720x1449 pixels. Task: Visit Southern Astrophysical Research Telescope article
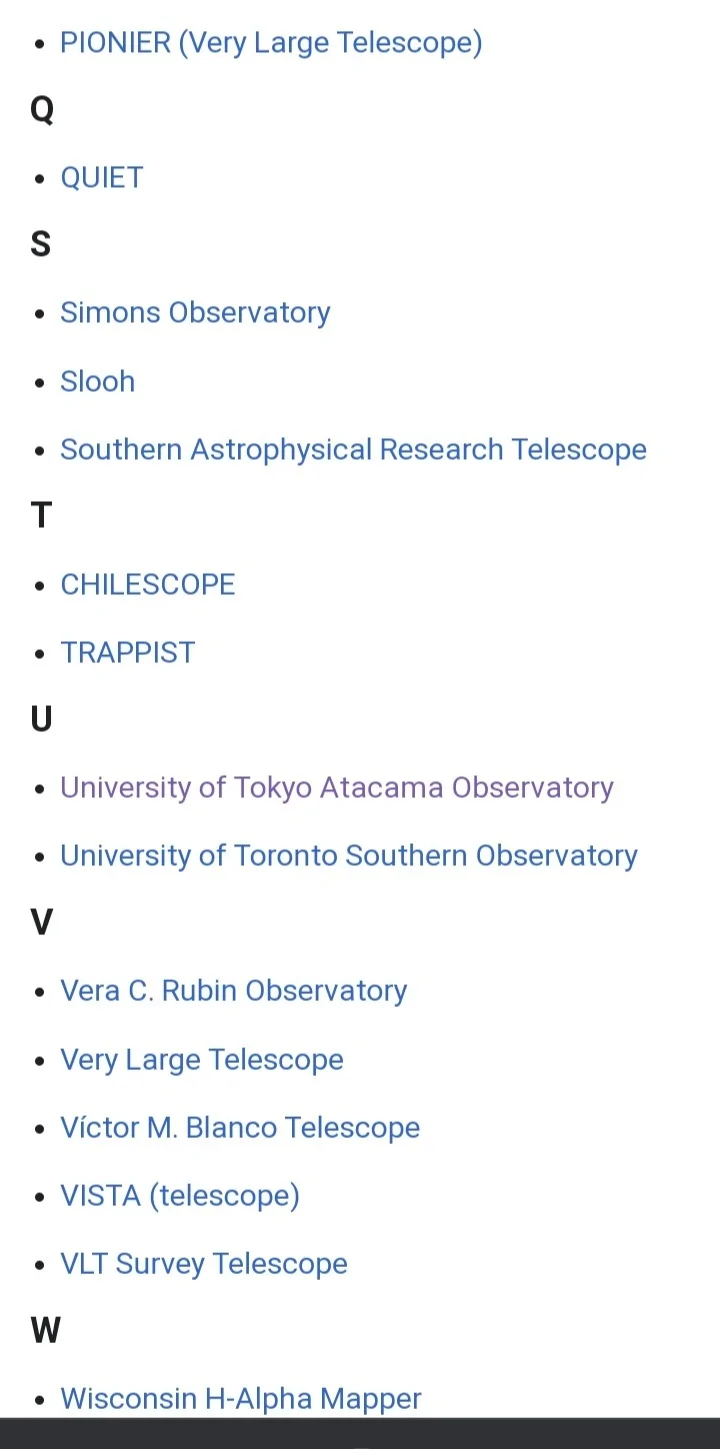353,449
